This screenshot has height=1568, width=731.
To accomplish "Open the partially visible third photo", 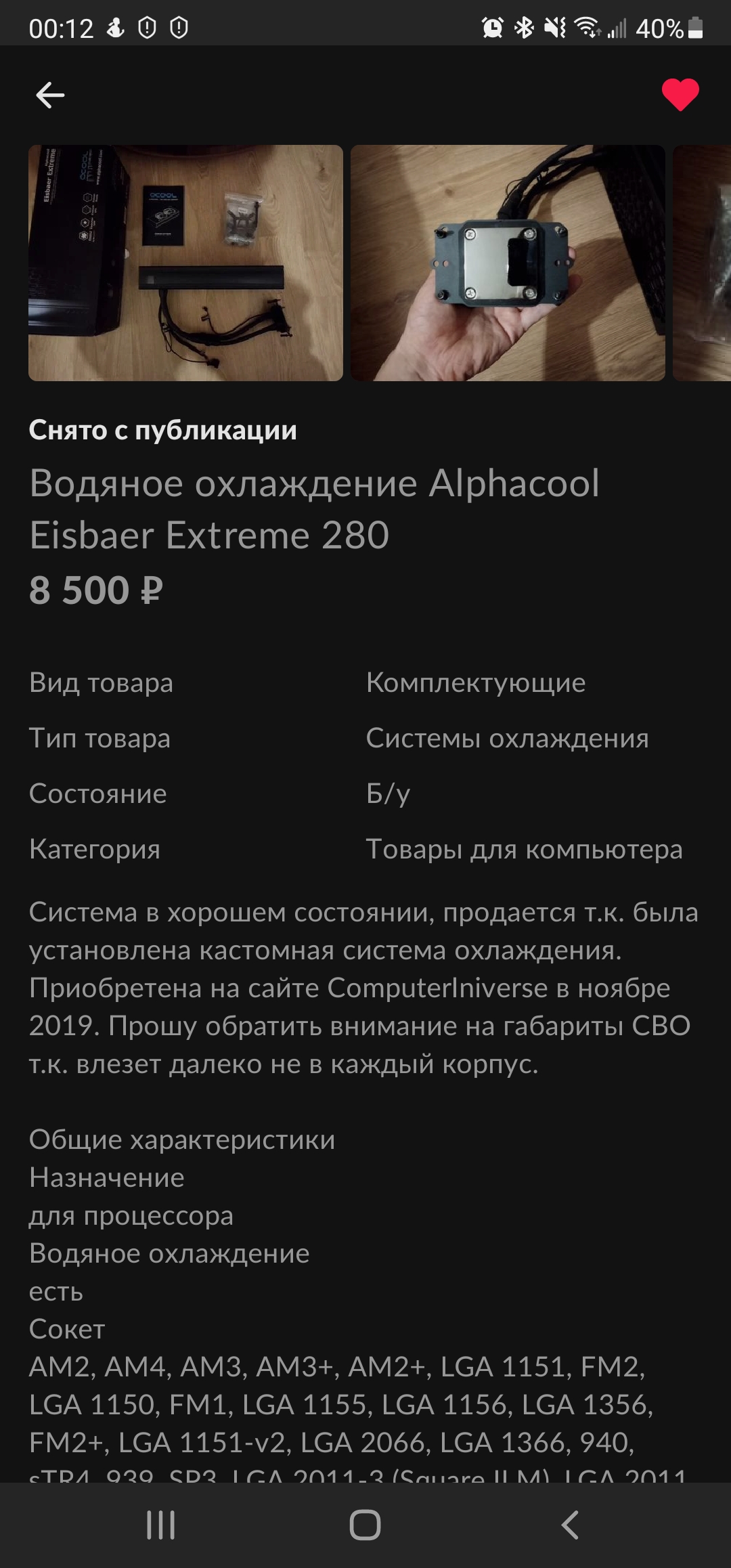I will (703, 263).
